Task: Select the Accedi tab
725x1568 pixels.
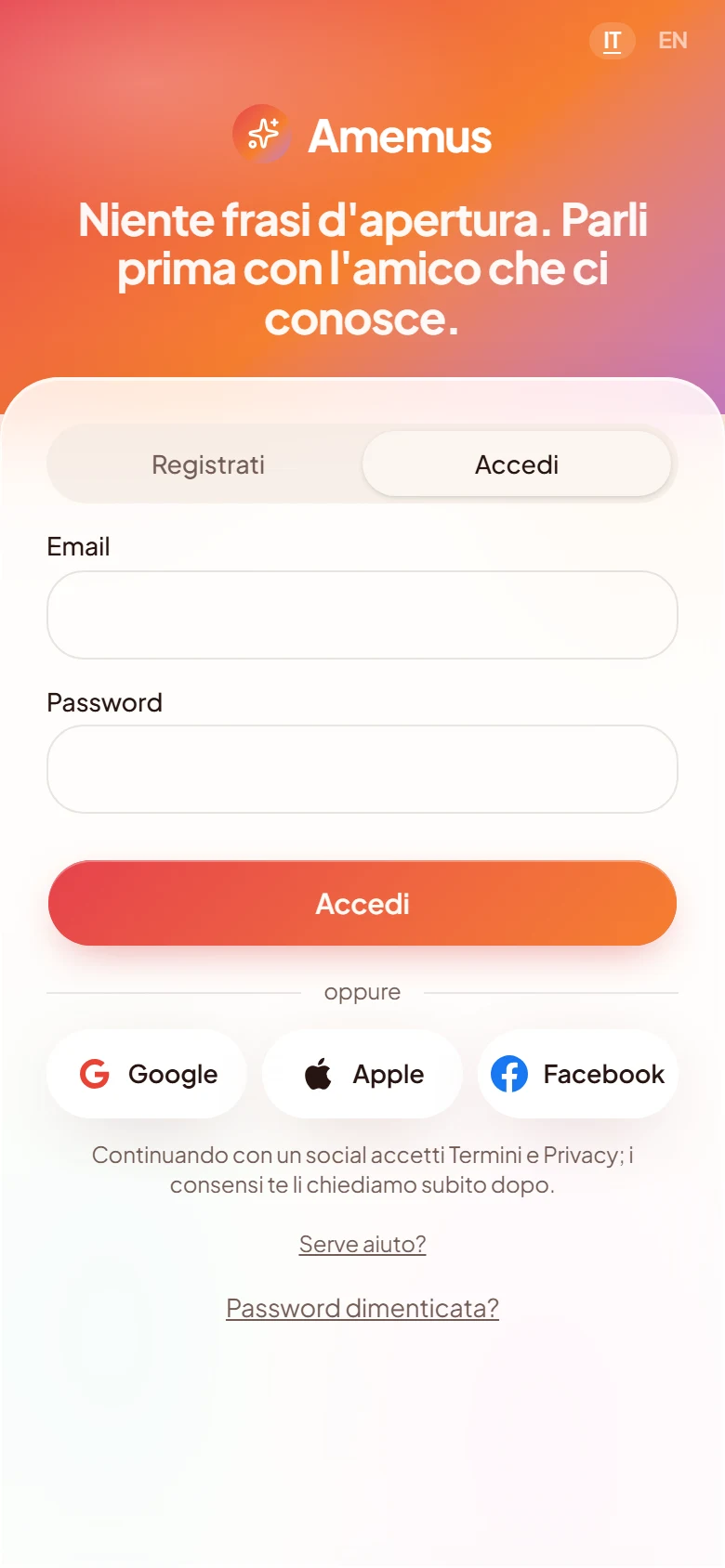Action: coord(517,464)
